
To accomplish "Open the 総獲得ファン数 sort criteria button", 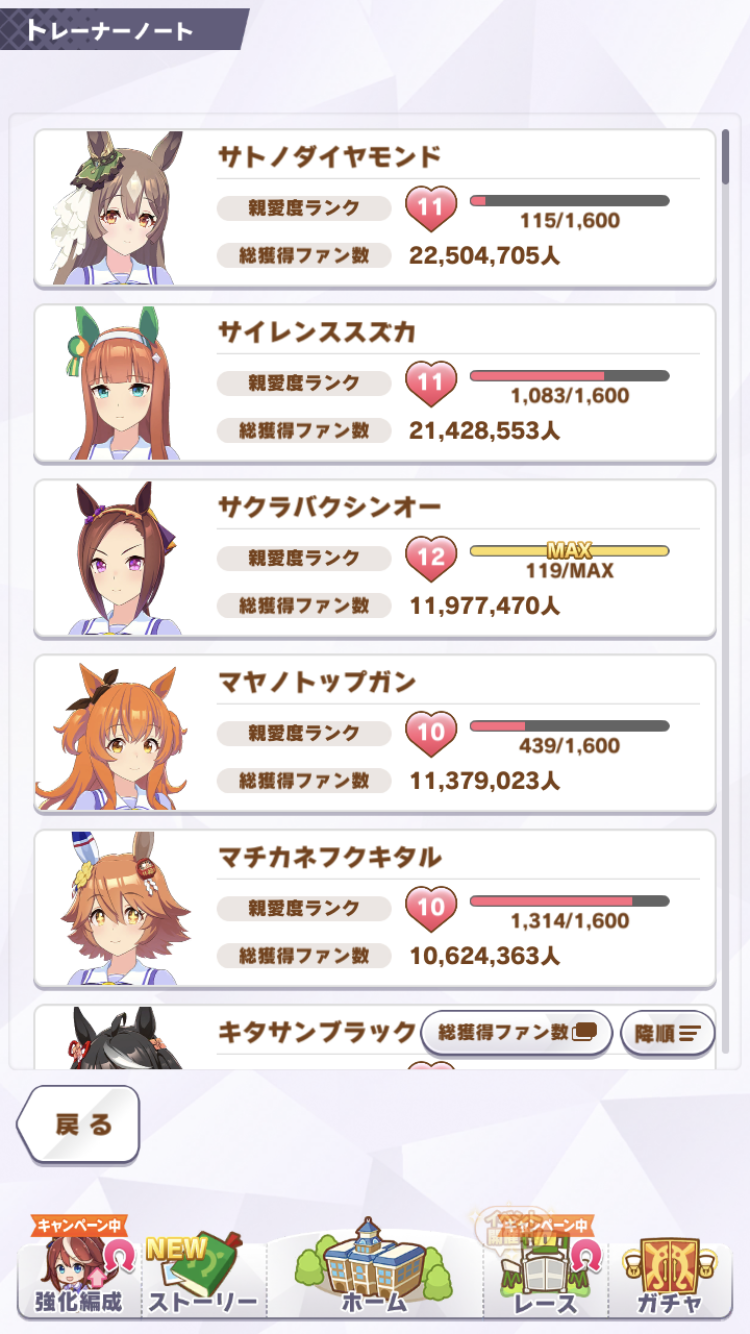I will tap(516, 1033).
